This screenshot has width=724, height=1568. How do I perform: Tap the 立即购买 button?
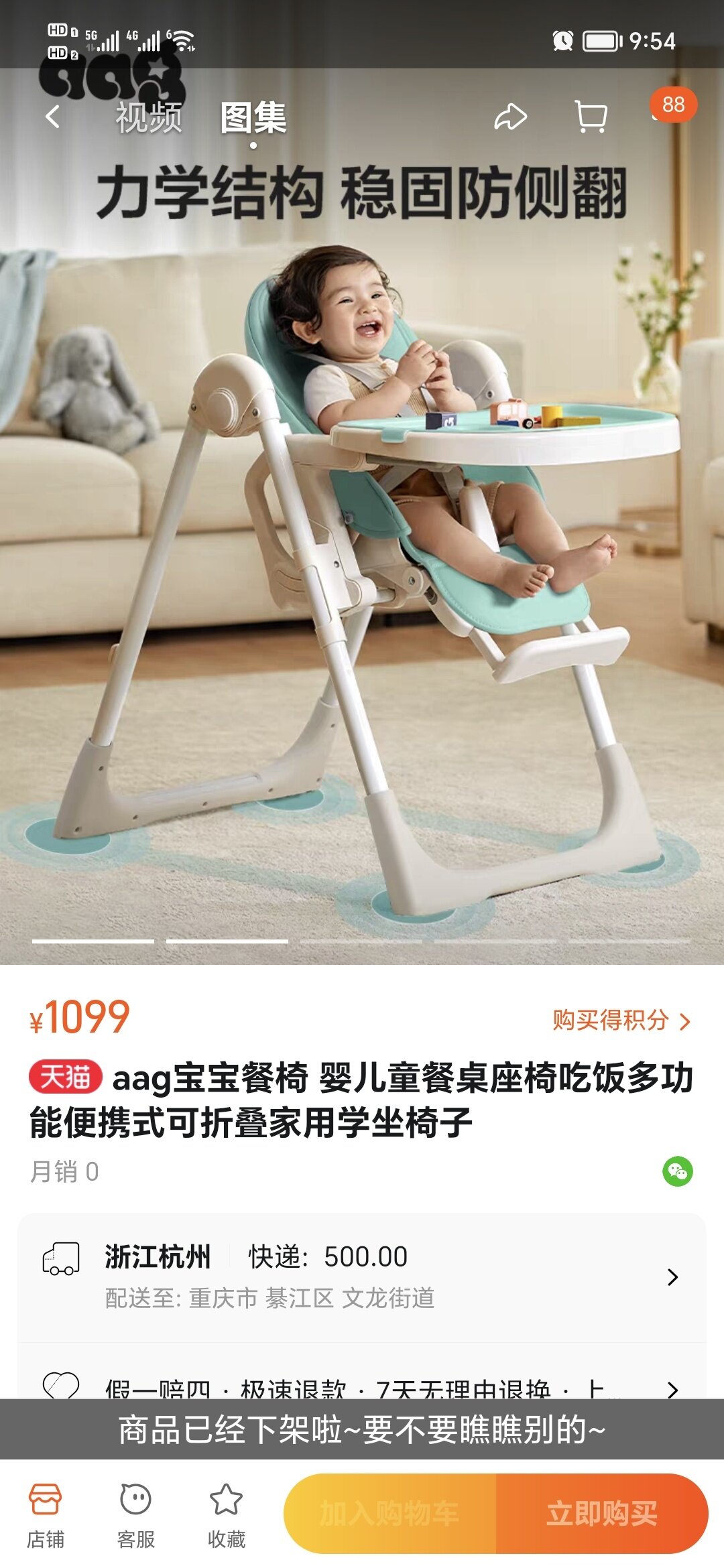coord(601,1514)
